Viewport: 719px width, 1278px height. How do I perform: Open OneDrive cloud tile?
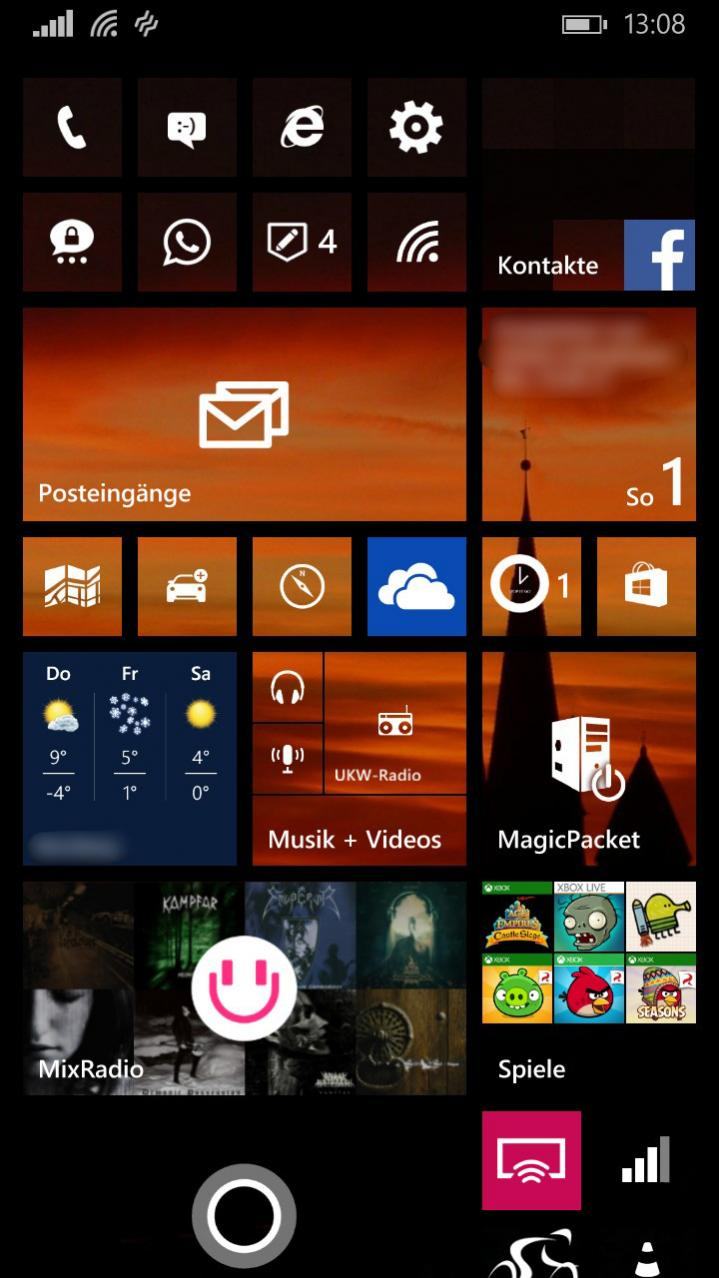[x=416, y=586]
